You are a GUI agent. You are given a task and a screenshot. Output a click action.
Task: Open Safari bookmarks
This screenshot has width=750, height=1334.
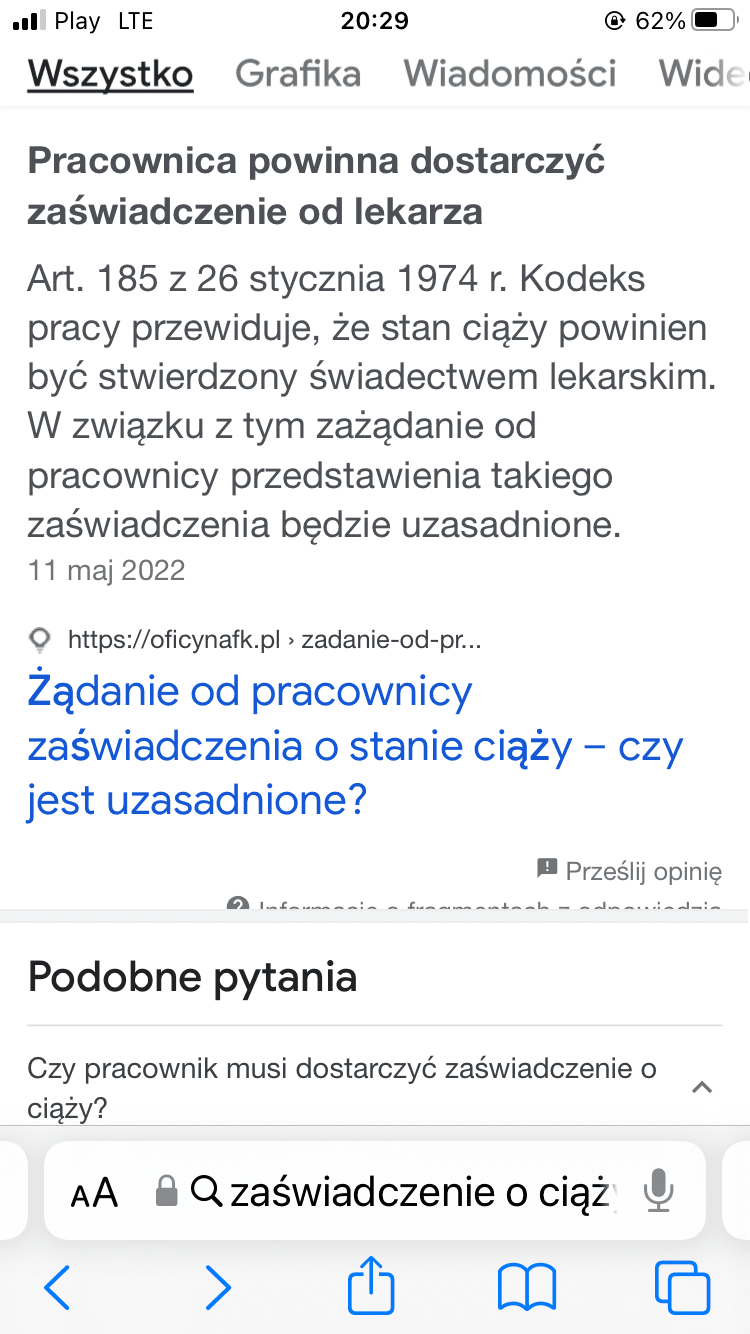tap(527, 1287)
